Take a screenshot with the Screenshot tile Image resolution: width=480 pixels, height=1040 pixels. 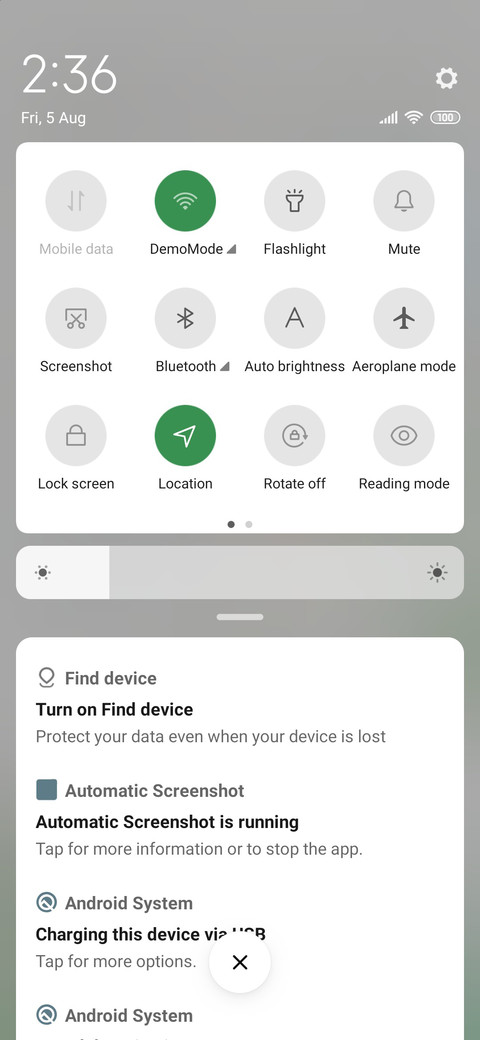(x=76, y=318)
